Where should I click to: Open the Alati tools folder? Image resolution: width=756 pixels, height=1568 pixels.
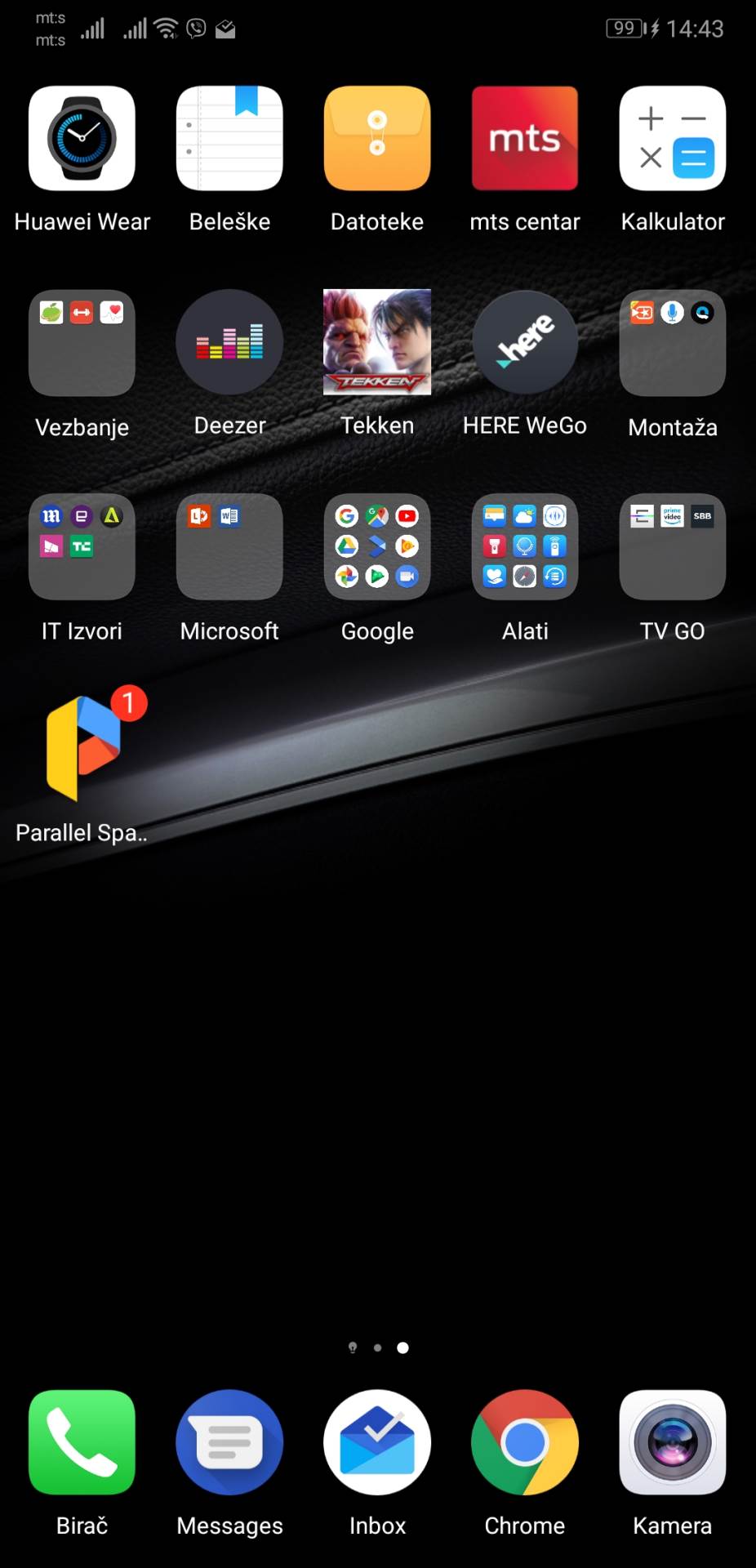(525, 546)
